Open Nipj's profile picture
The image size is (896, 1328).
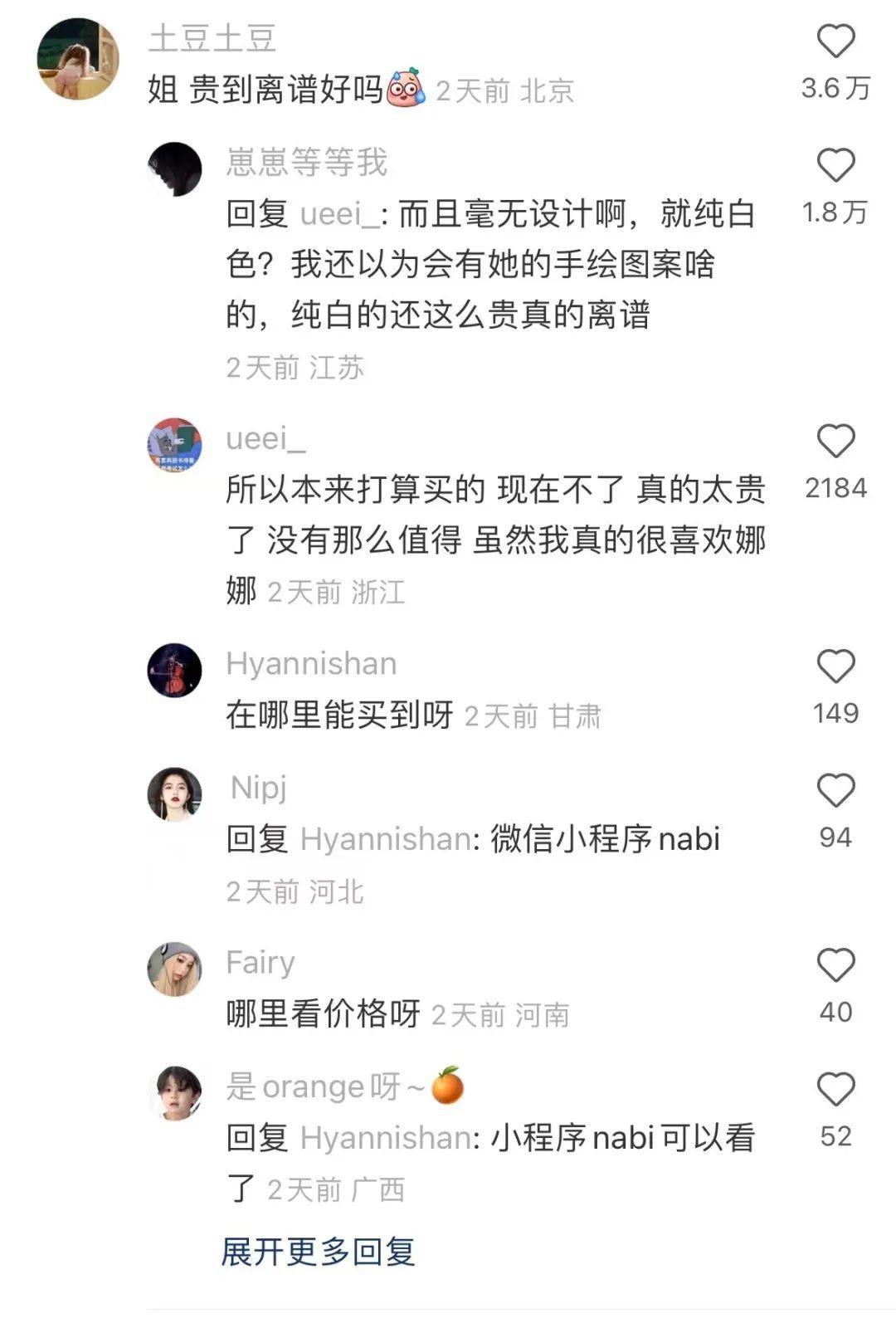click(x=174, y=795)
